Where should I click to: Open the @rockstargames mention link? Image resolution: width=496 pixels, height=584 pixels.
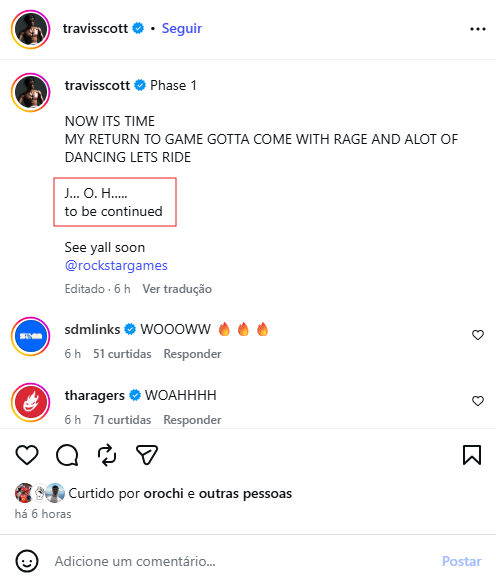[x=116, y=266]
